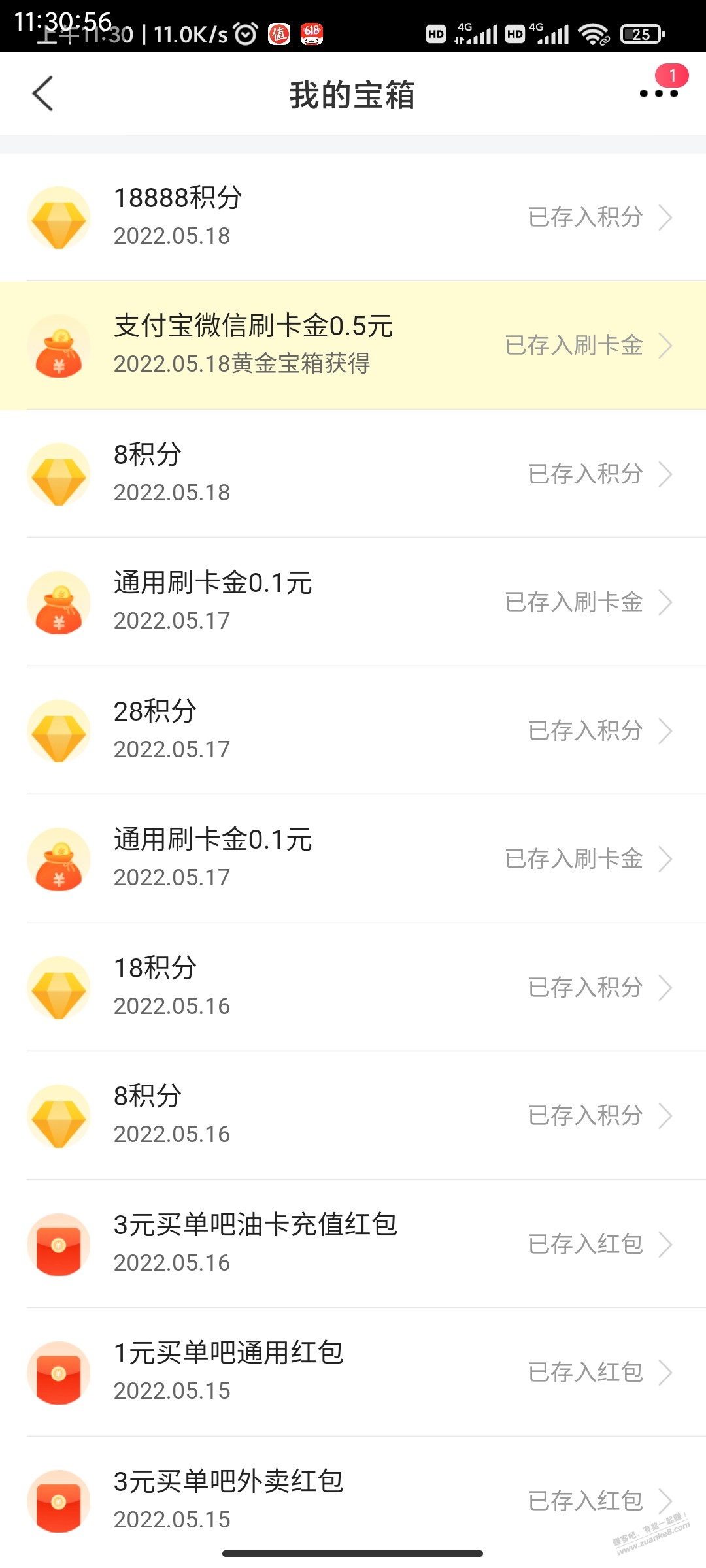Open the 18888积分 reward row
This screenshot has width=706, height=1568.
click(x=353, y=217)
